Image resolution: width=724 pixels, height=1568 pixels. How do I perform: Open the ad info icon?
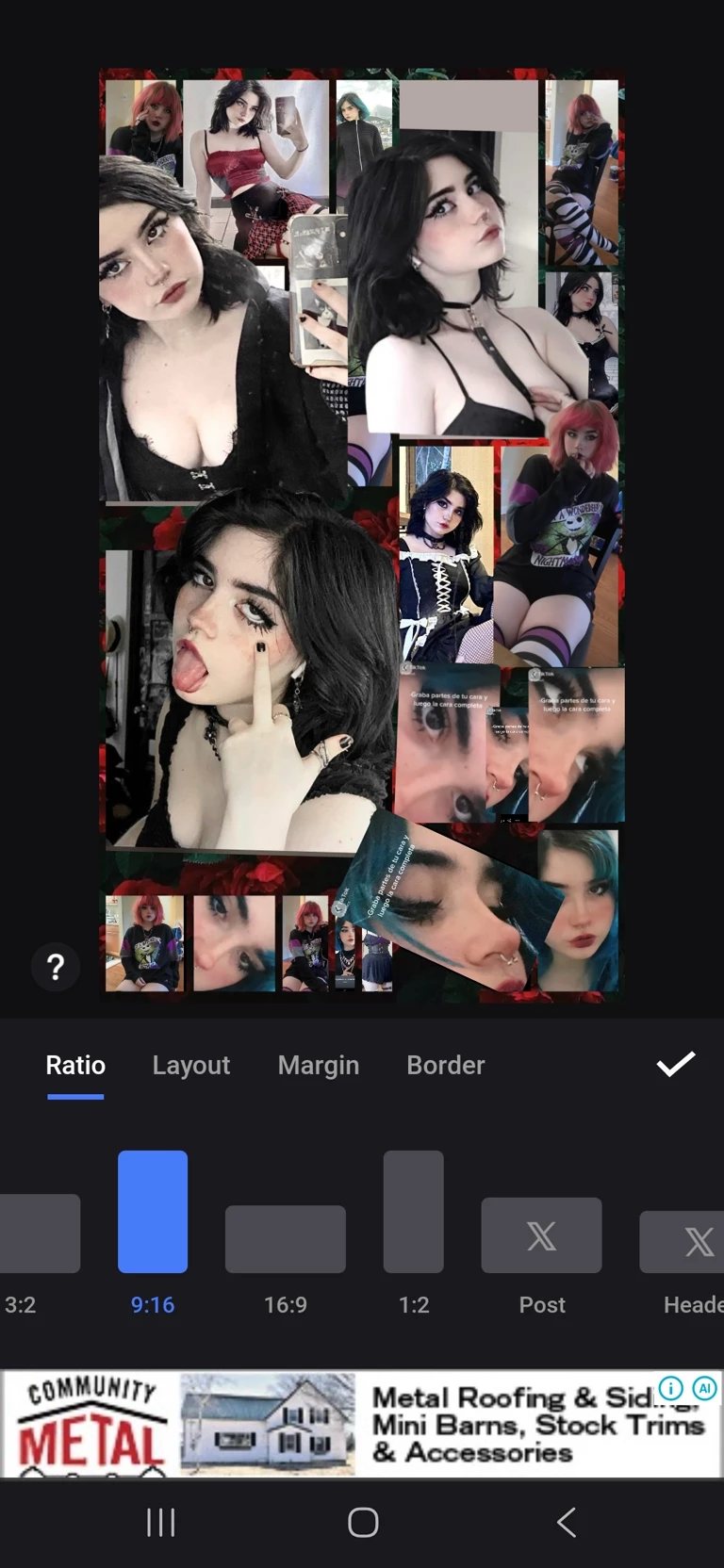670,1388
